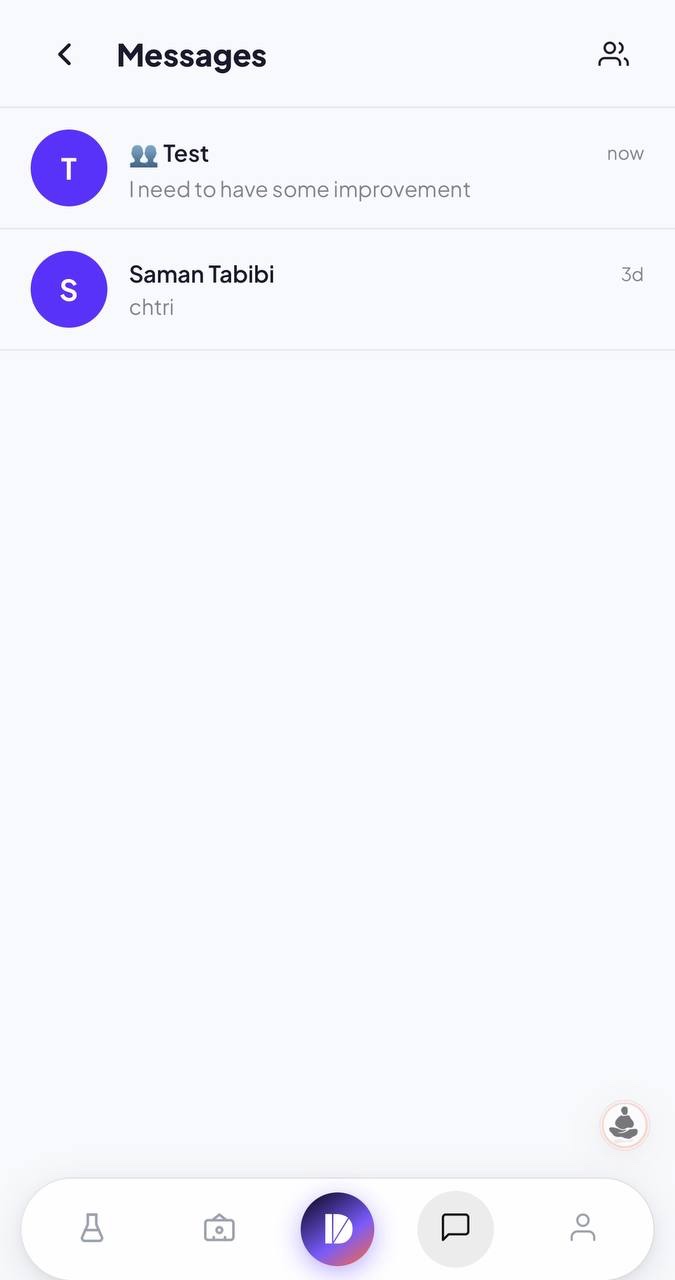
Task: Go back from Messages screen
Action: (65, 55)
